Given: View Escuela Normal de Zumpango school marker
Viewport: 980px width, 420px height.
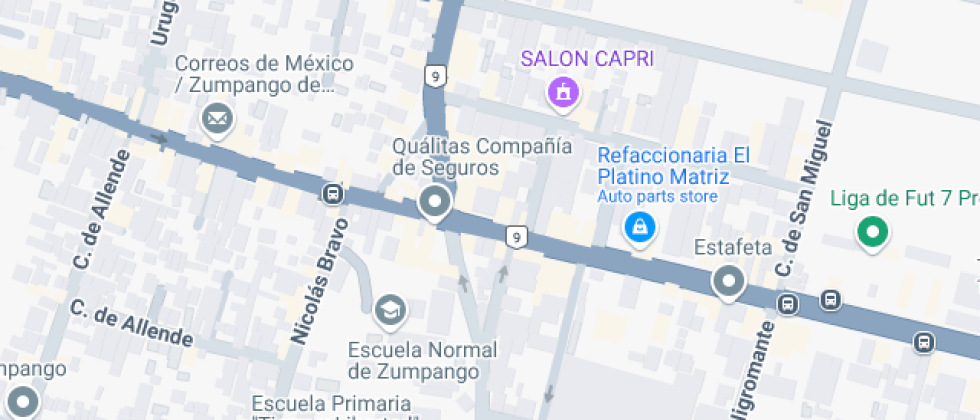Looking at the screenshot, I should [x=390, y=311].
